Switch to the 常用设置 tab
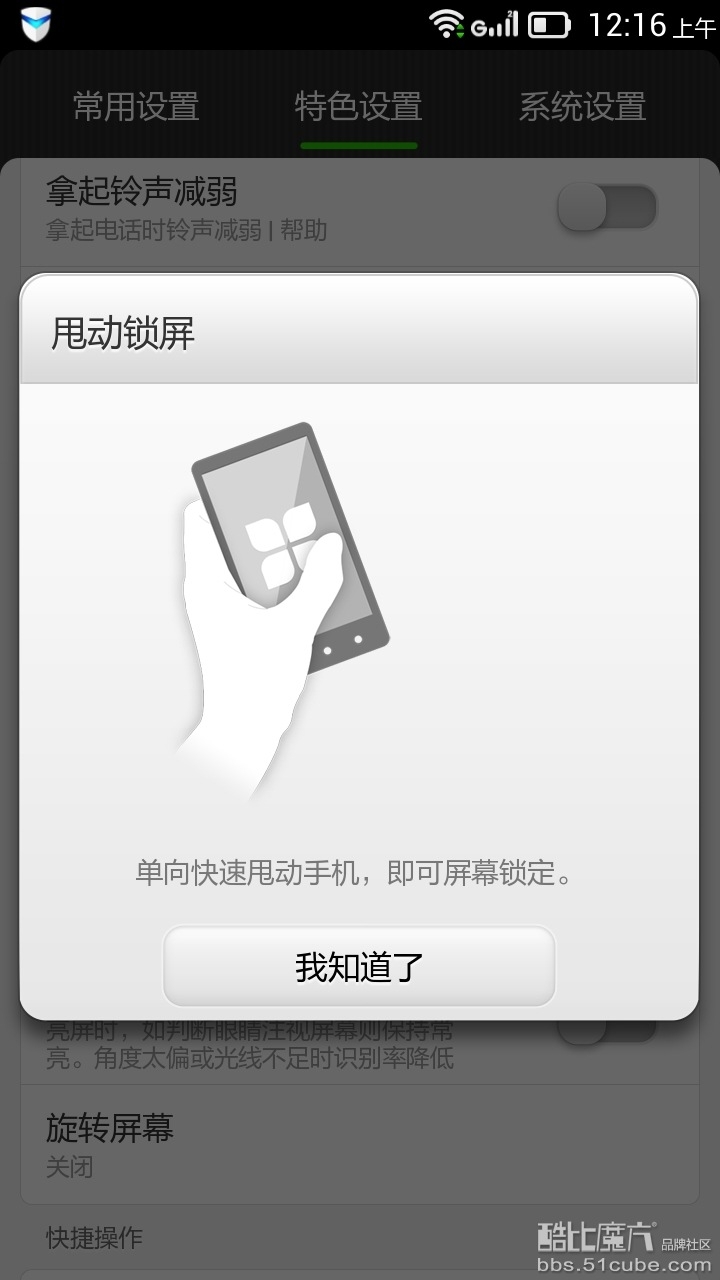The image size is (720, 1280). click(136, 106)
